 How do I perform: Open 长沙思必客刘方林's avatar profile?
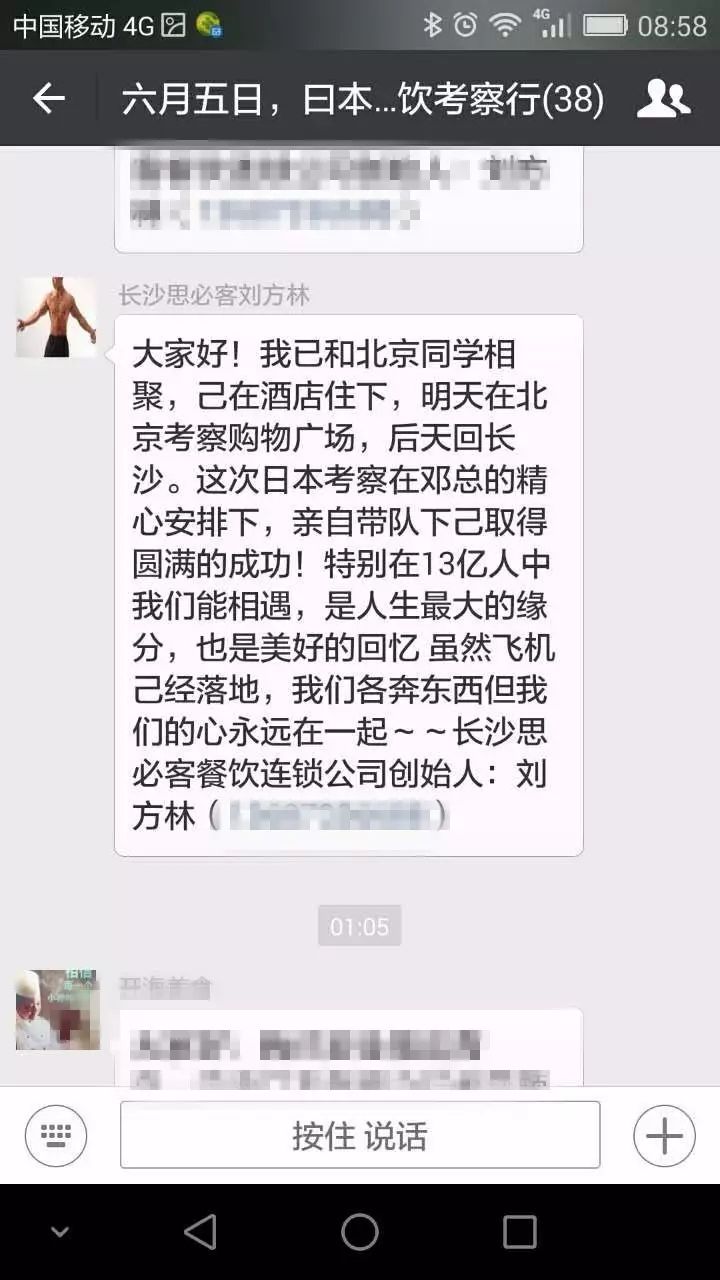pyautogui.click(x=56, y=317)
